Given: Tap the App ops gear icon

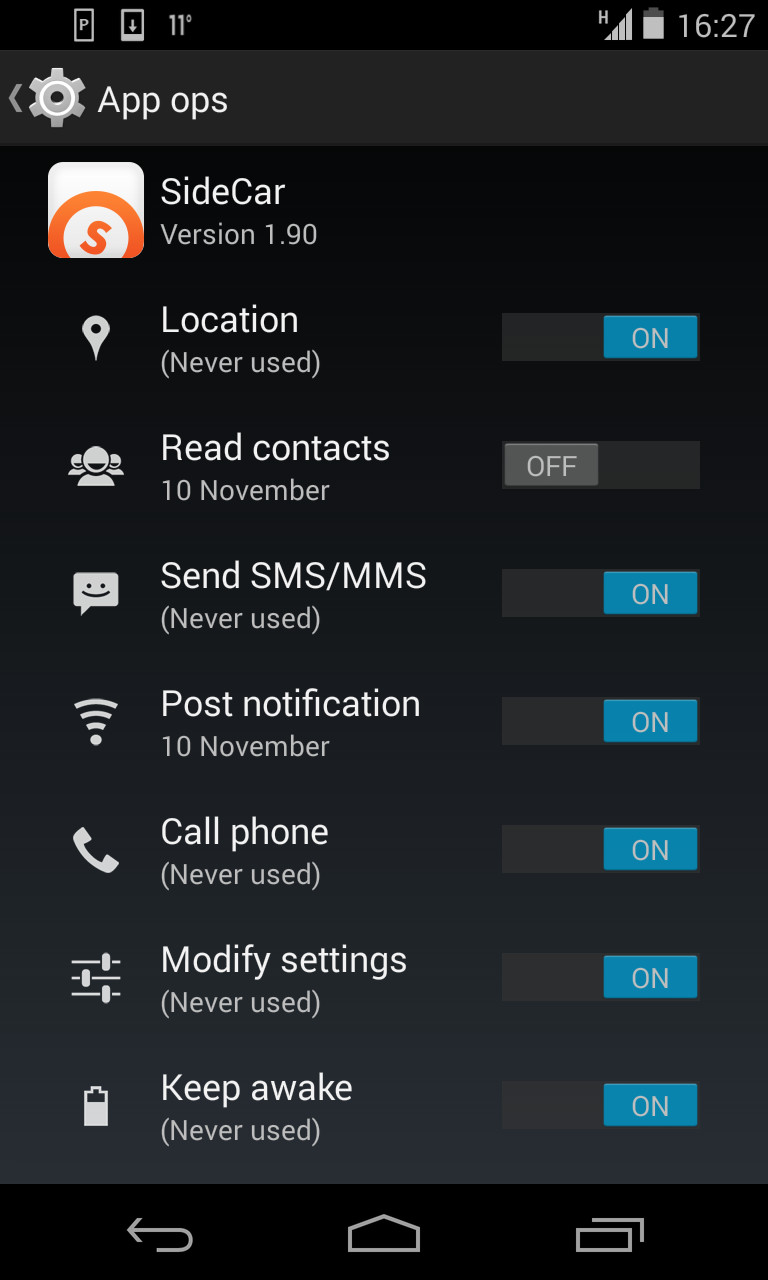Looking at the screenshot, I should pyautogui.click(x=57, y=97).
